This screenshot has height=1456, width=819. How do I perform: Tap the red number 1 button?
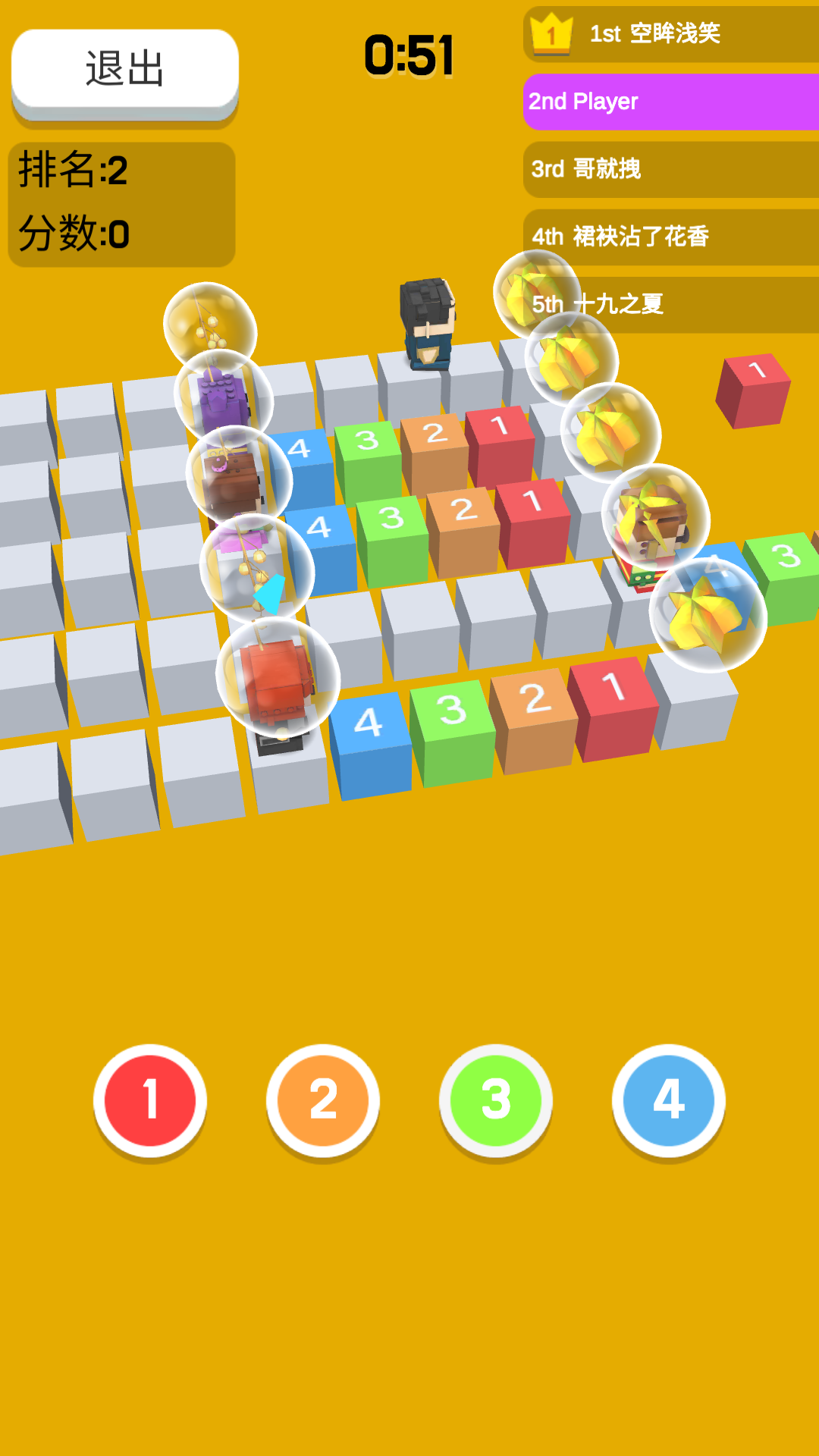coord(150,1100)
